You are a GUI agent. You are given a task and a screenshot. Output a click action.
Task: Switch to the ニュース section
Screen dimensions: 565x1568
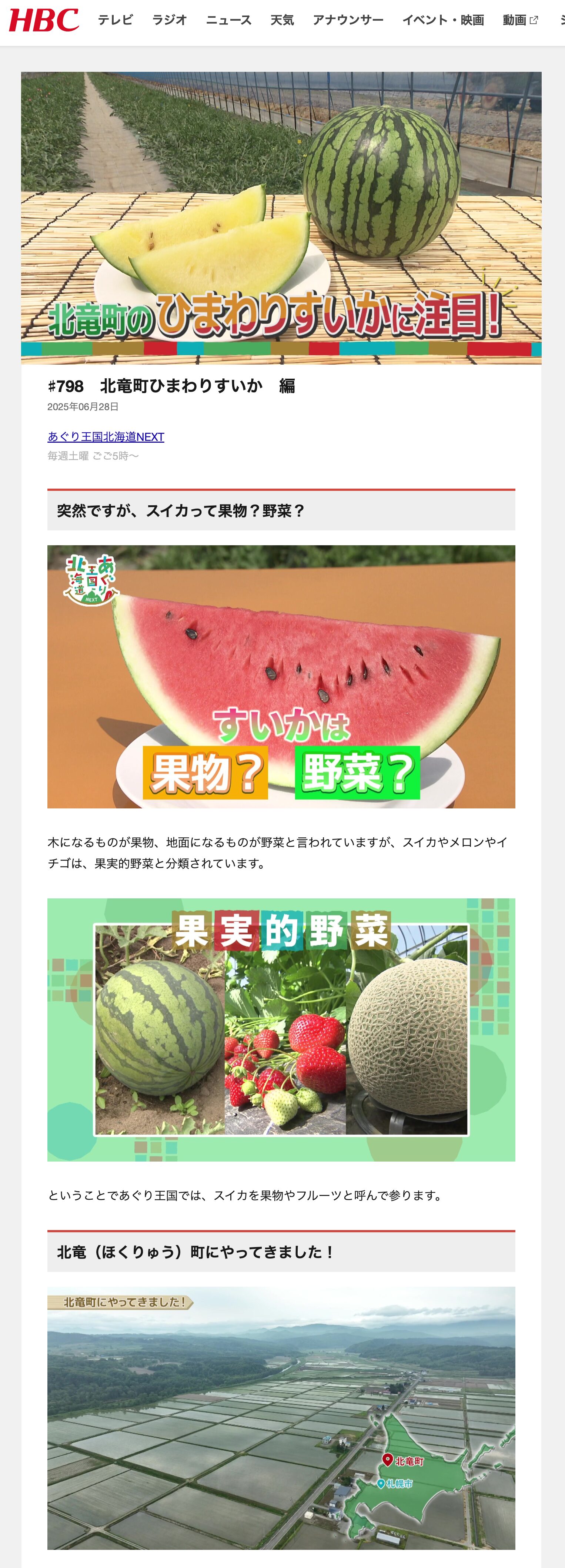(228, 20)
